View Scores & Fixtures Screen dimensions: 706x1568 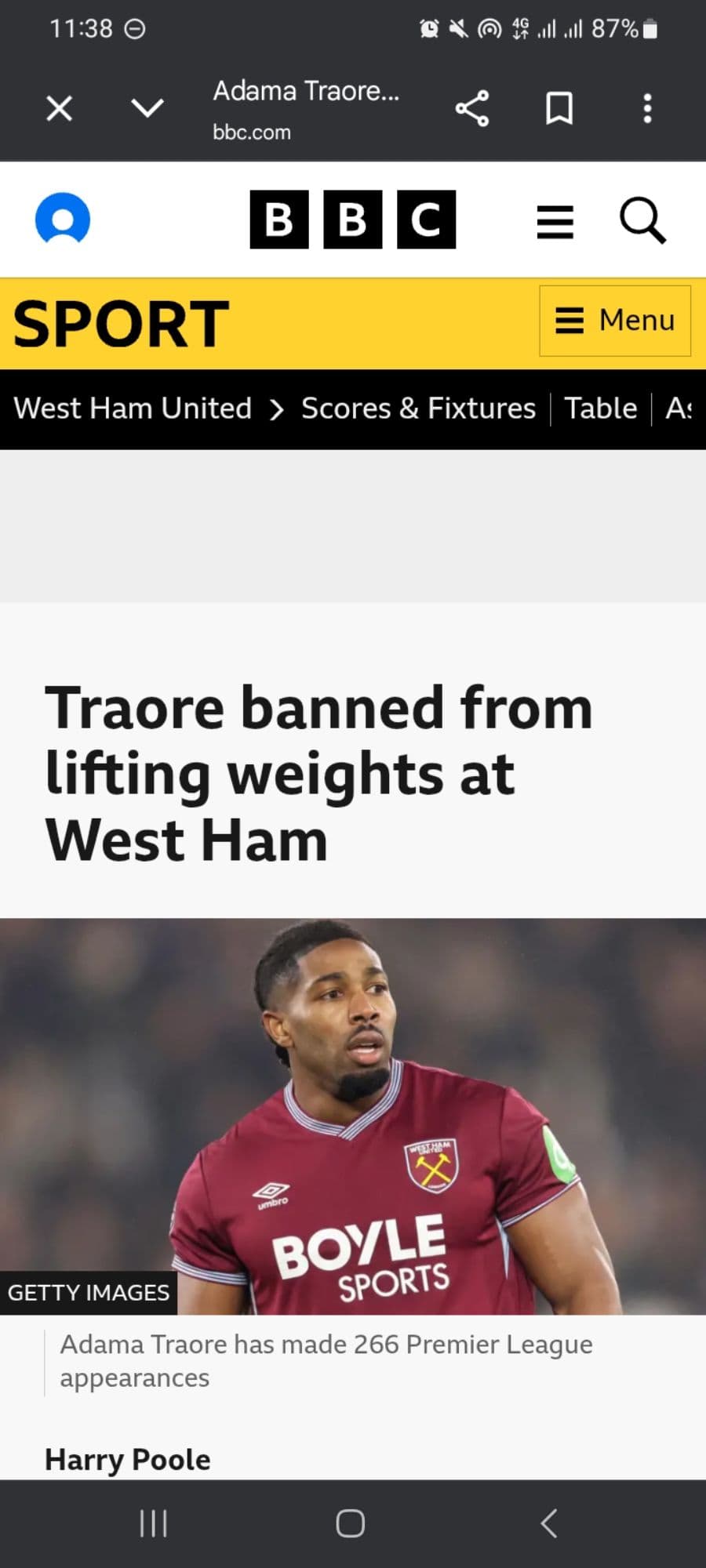418,408
